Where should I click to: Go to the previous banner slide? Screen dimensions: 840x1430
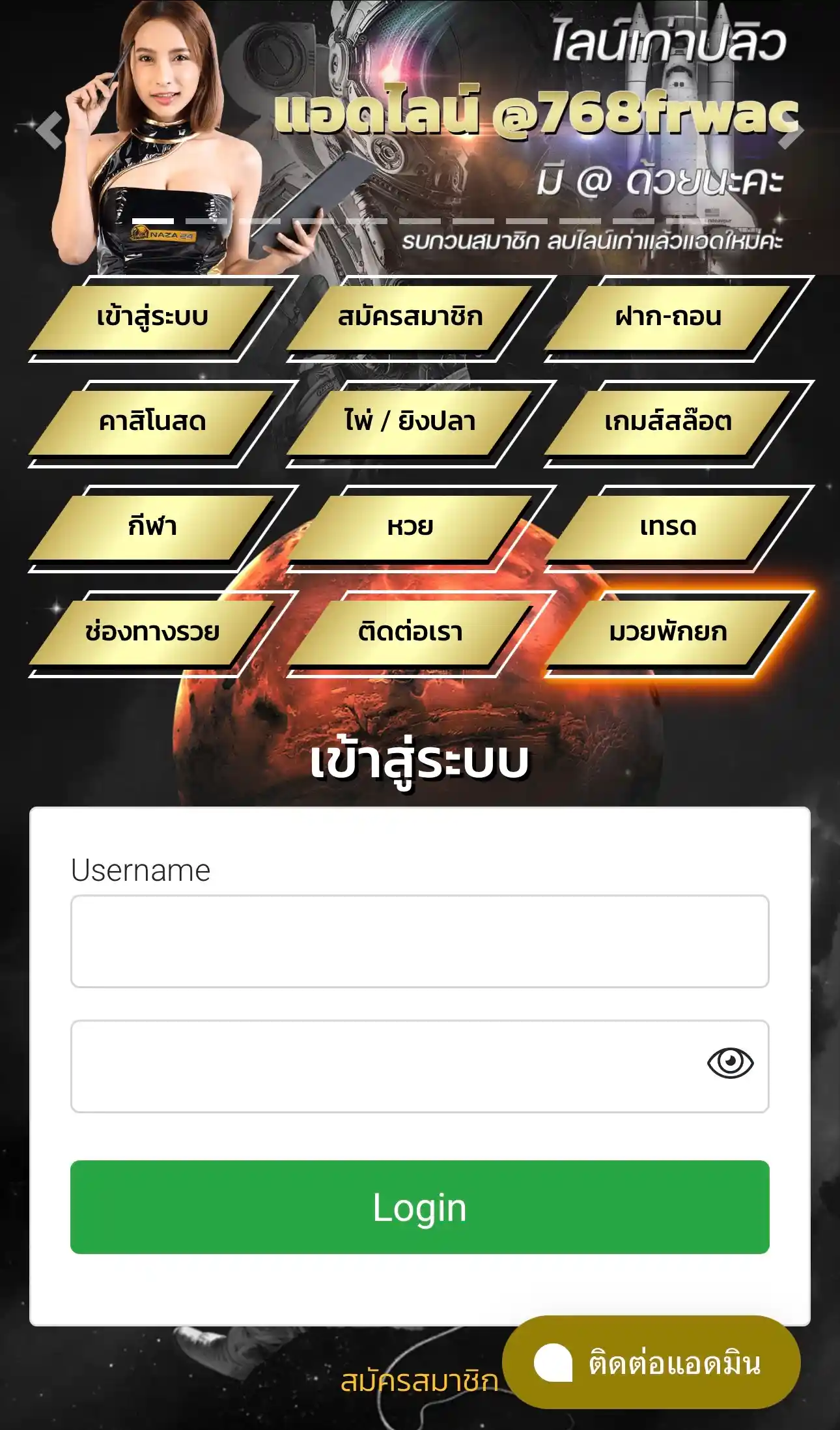click(49, 129)
